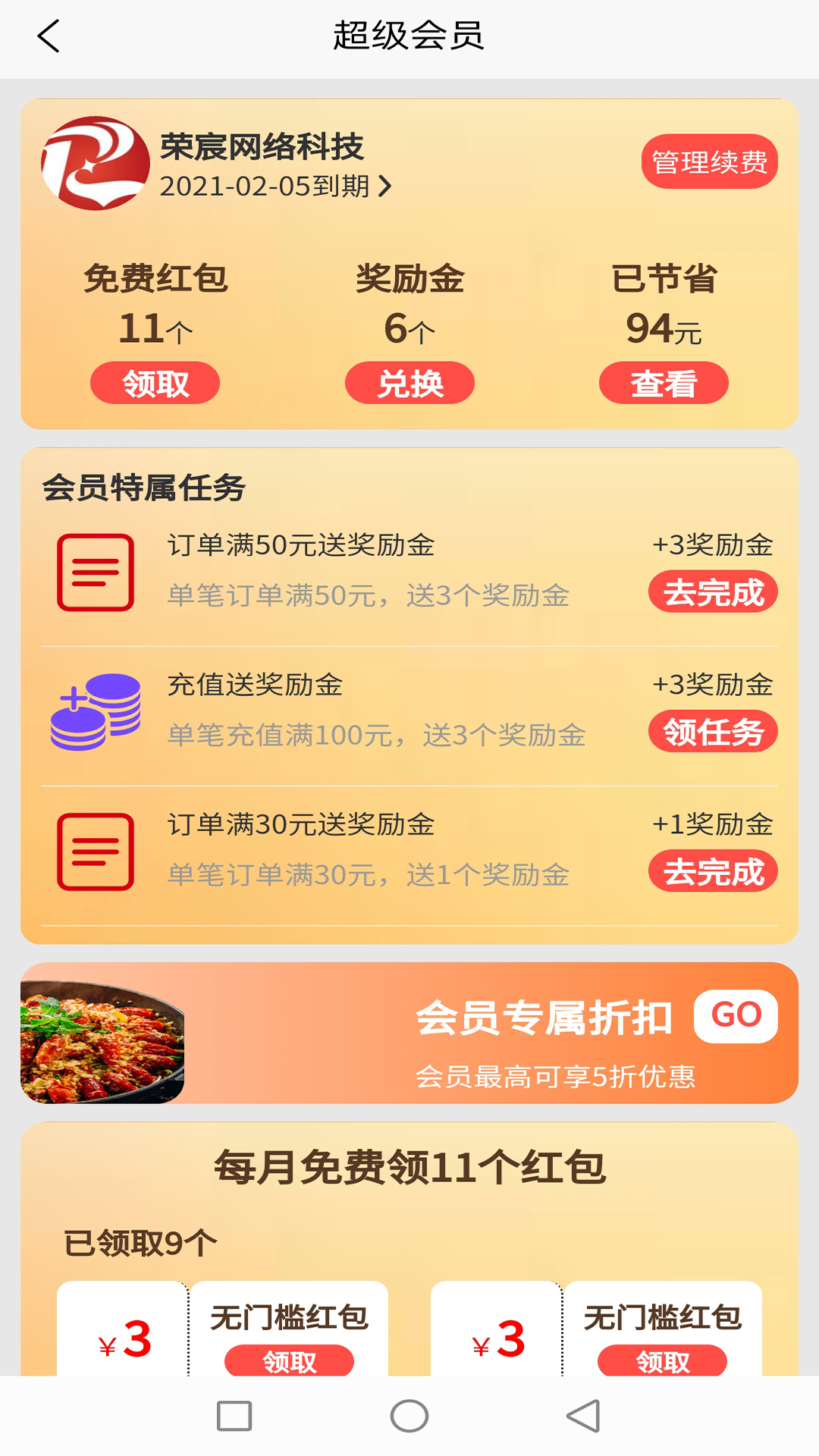Open the crayfish dish image banner
The width and height of the screenshot is (819, 1456).
102,1037
